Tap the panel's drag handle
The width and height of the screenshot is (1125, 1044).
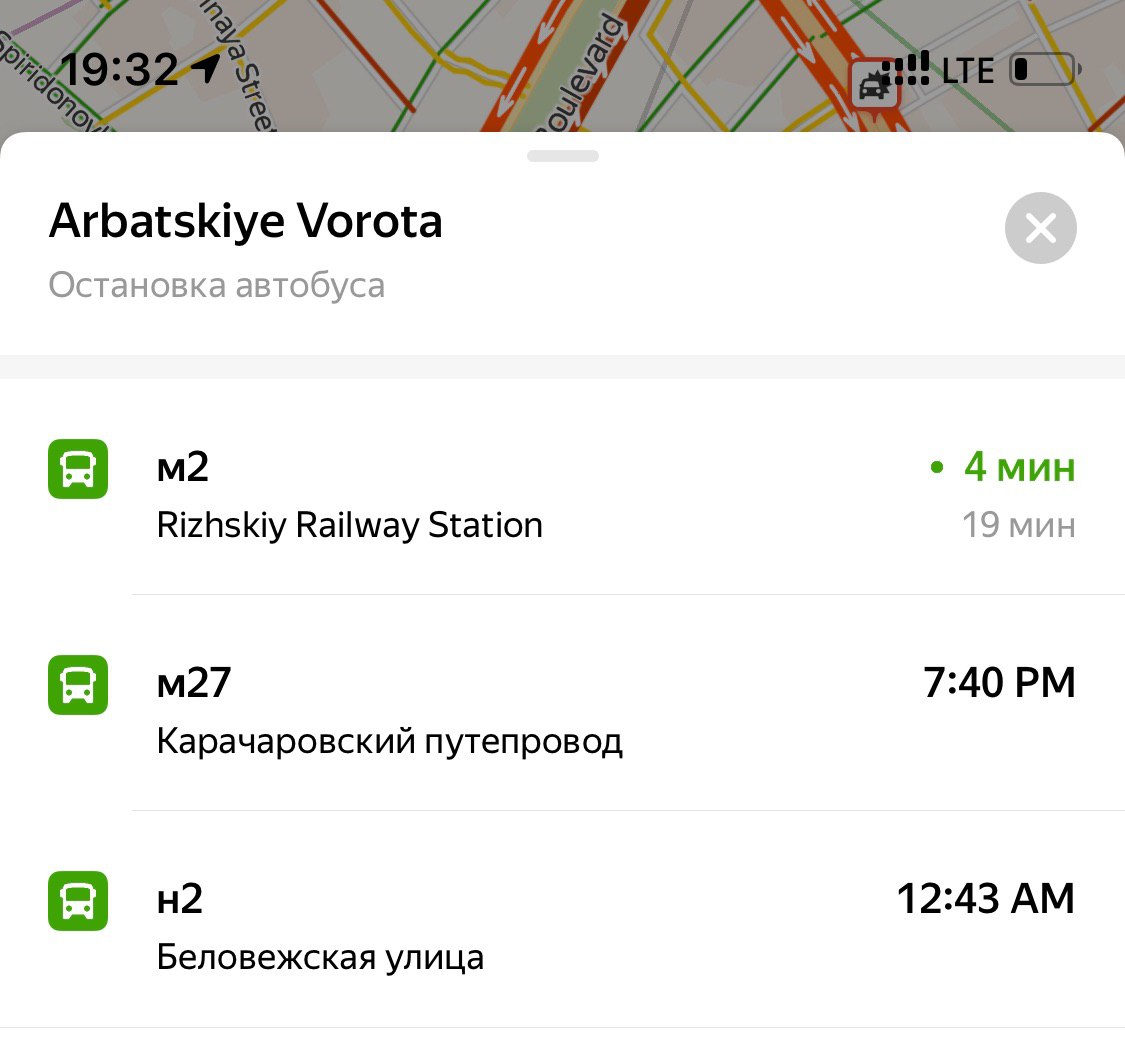[563, 156]
